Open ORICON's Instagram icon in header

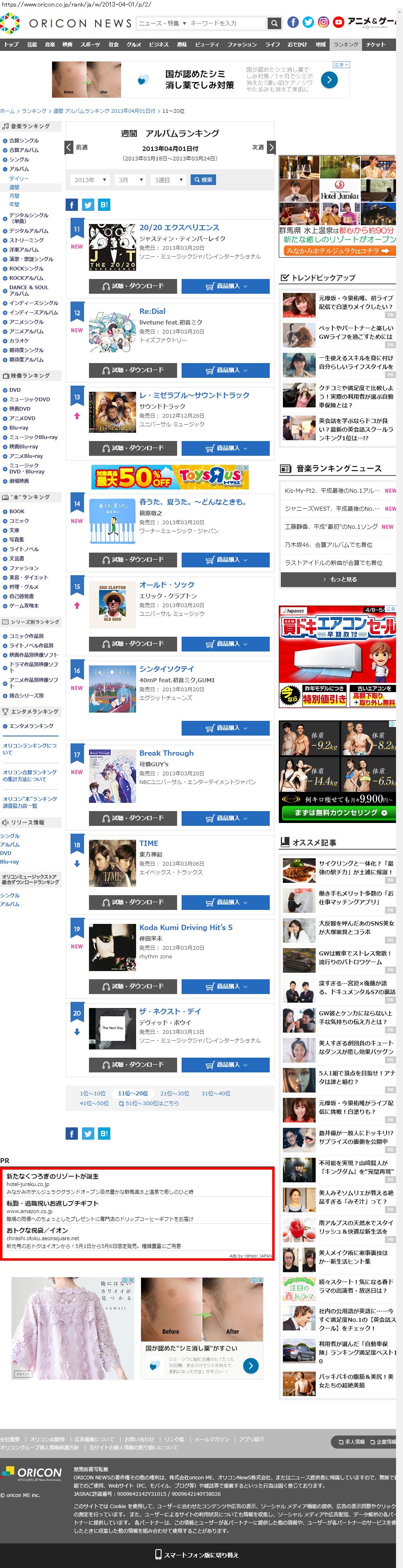tap(323, 23)
